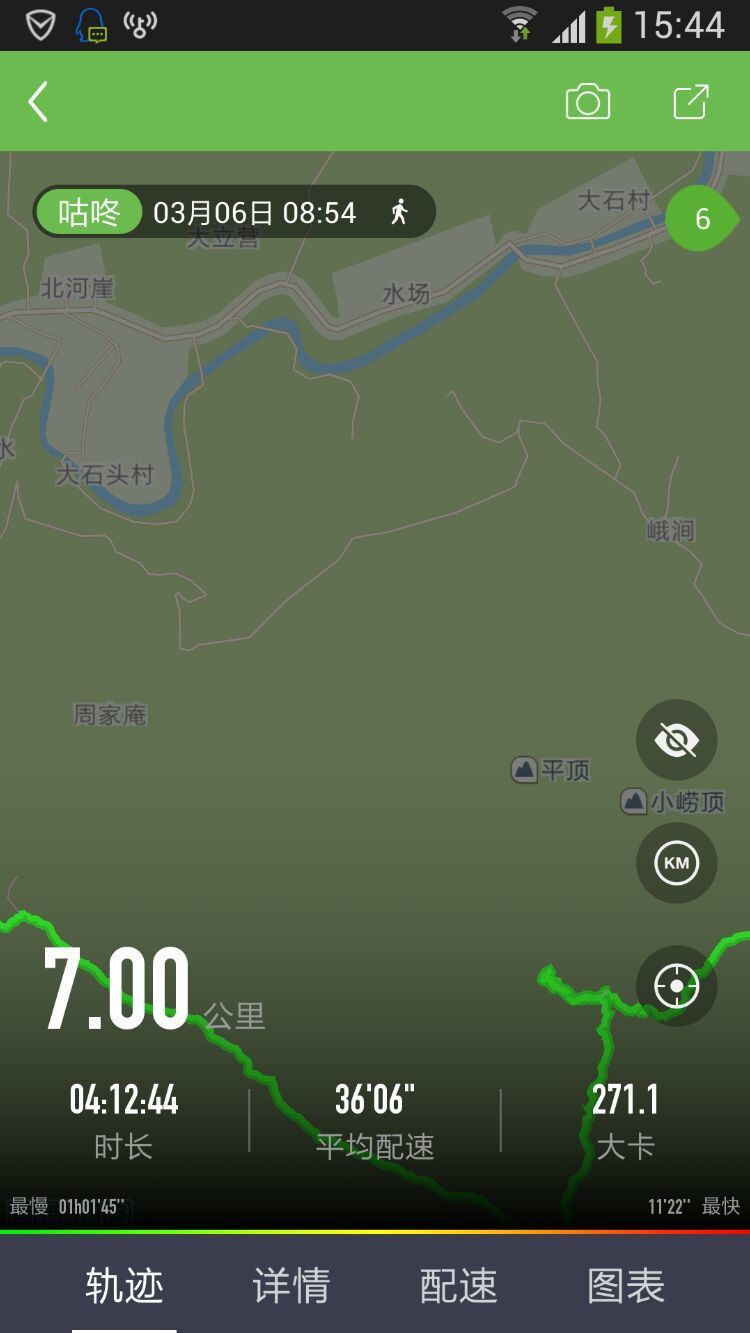Switch to the 配速 tab

click(x=458, y=1286)
